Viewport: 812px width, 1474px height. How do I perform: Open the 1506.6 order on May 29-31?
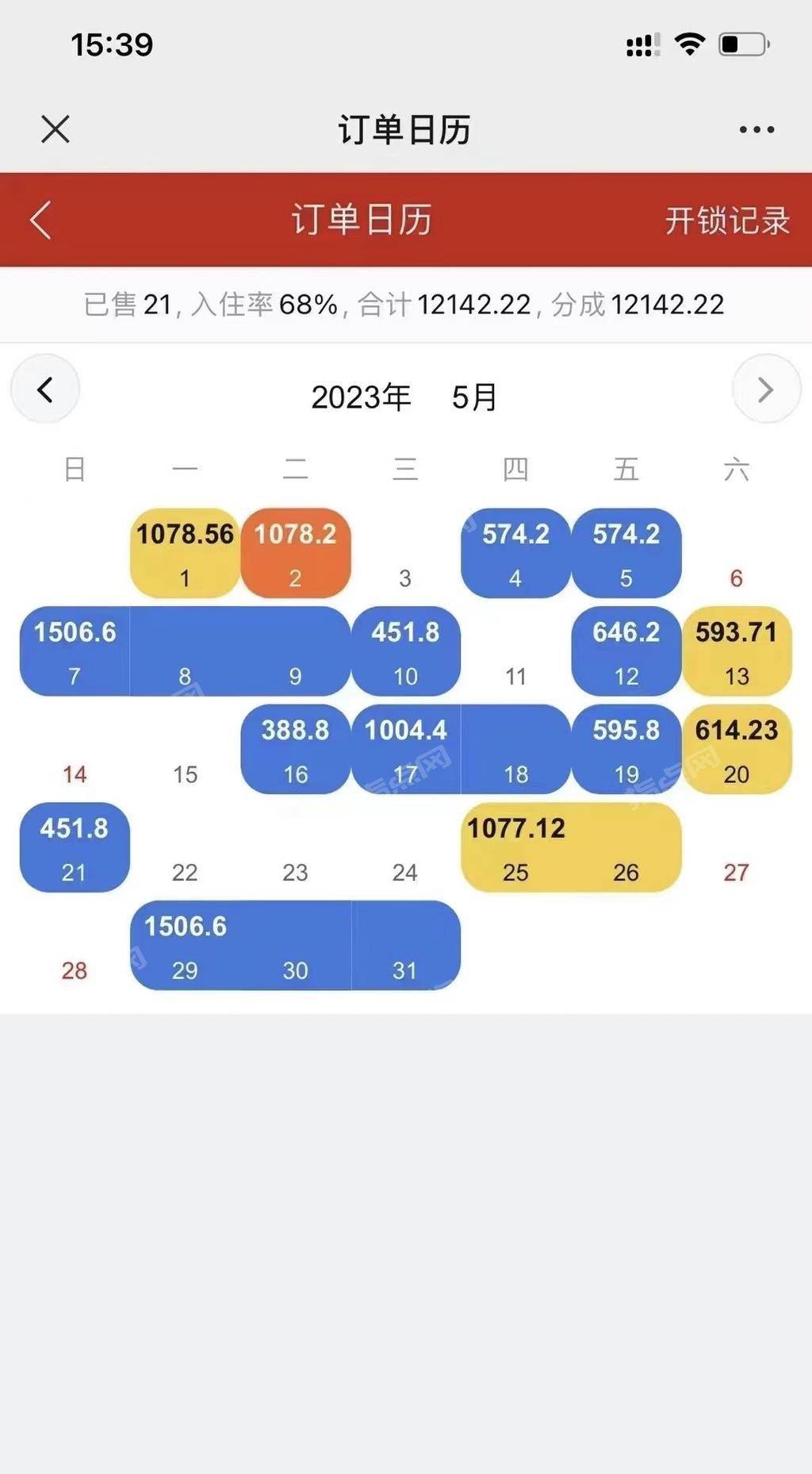295,945
